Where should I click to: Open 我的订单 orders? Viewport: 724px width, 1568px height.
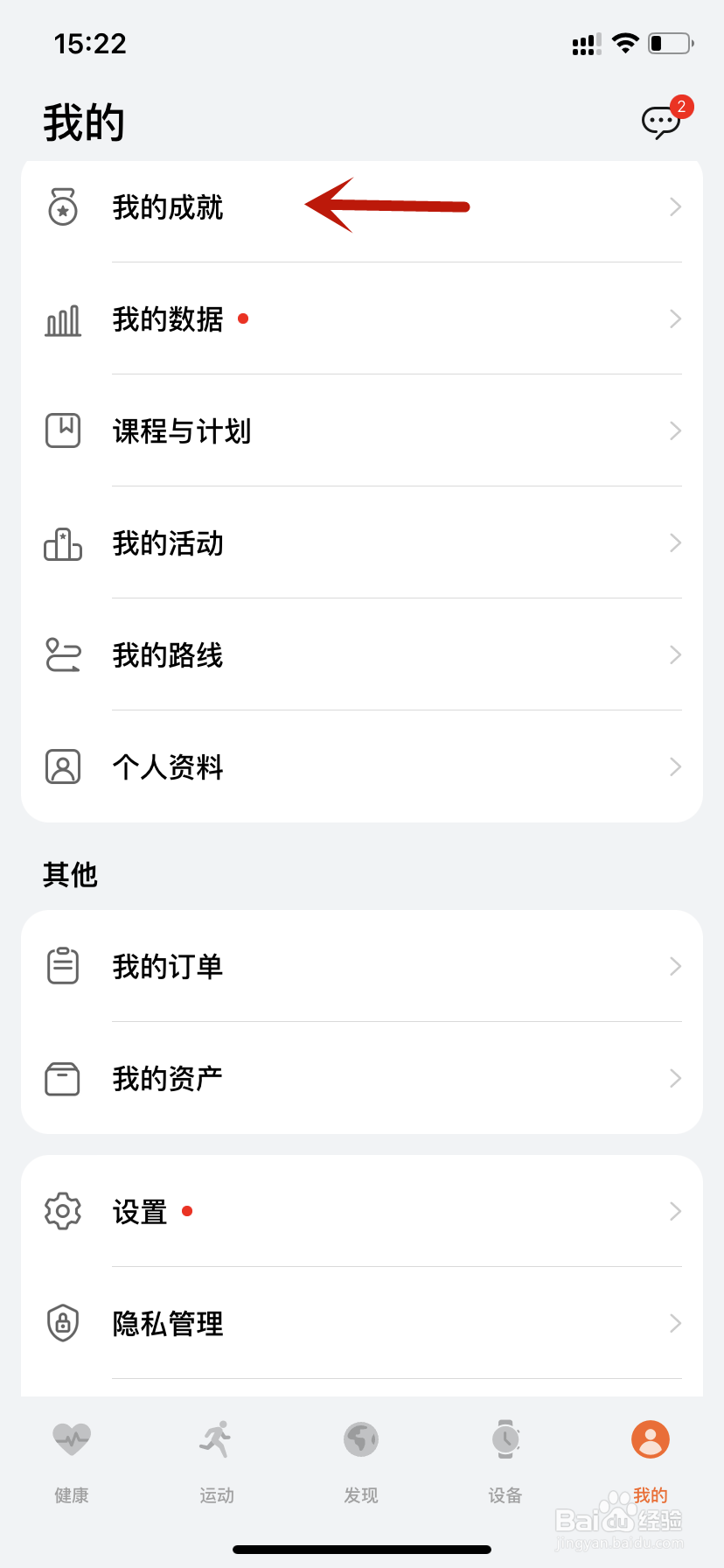pos(362,967)
